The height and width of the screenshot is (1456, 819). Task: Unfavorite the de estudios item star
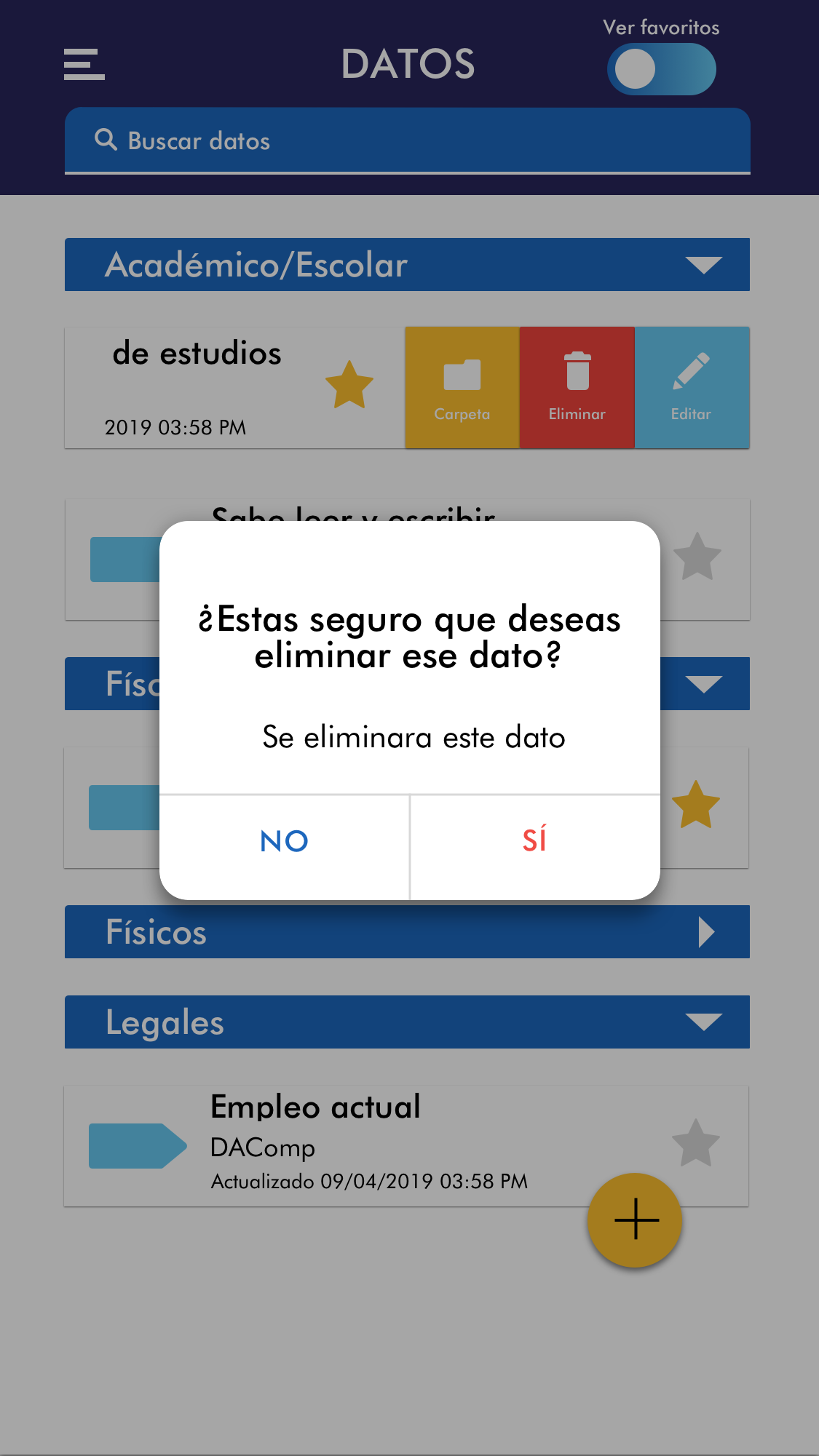click(349, 385)
